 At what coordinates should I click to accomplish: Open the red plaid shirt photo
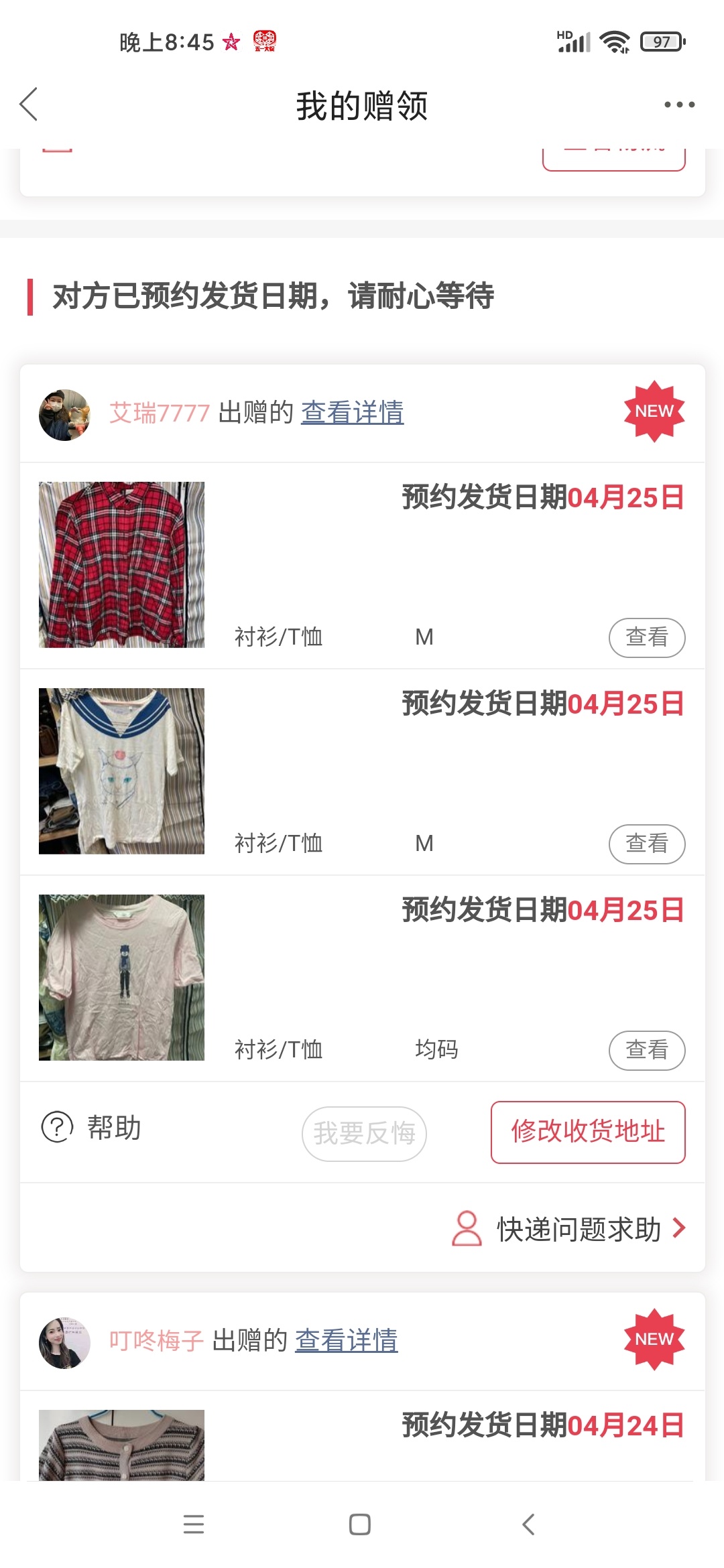coord(121,564)
